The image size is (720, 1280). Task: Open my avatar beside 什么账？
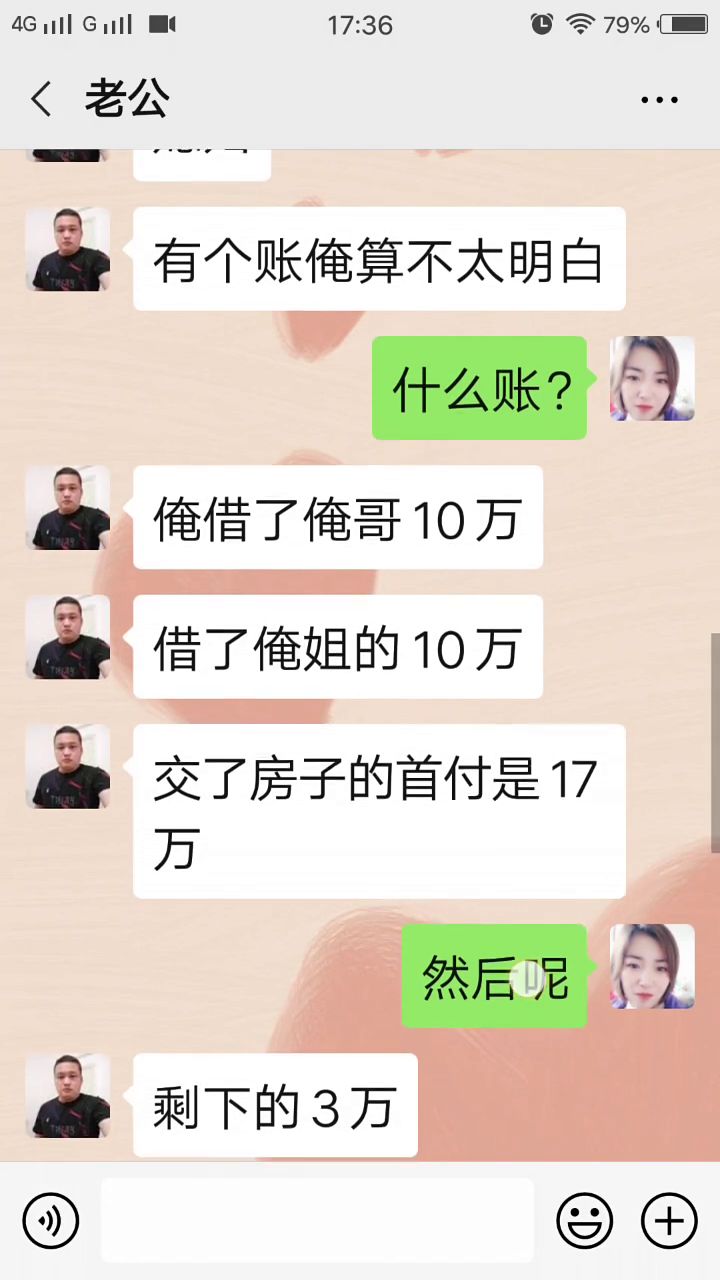[x=652, y=378]
